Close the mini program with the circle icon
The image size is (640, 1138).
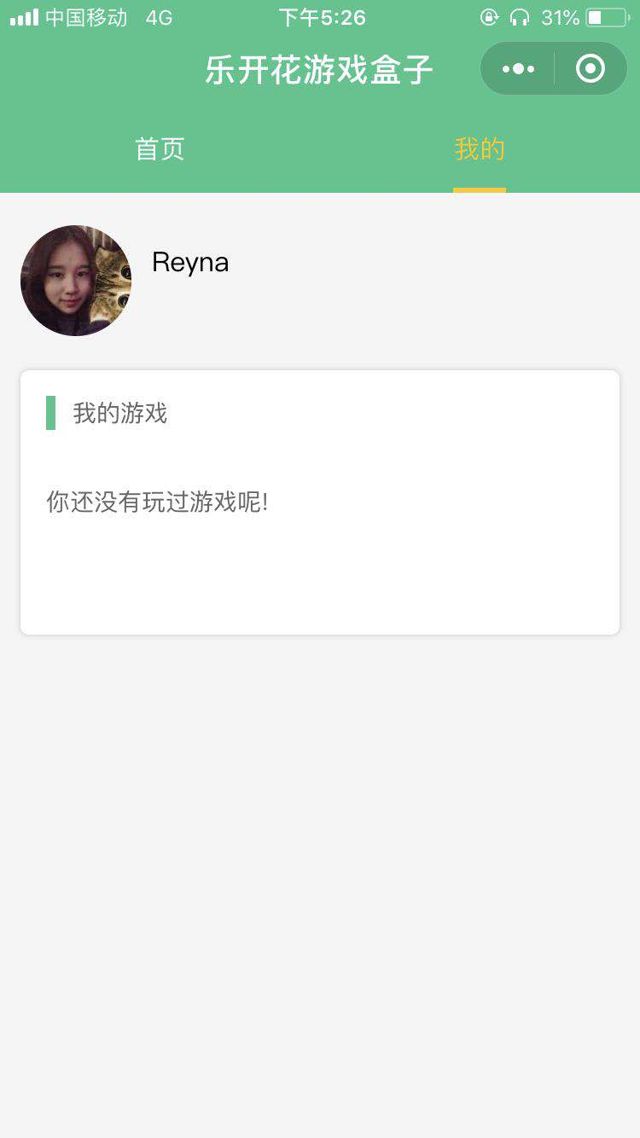coord(591,69)
